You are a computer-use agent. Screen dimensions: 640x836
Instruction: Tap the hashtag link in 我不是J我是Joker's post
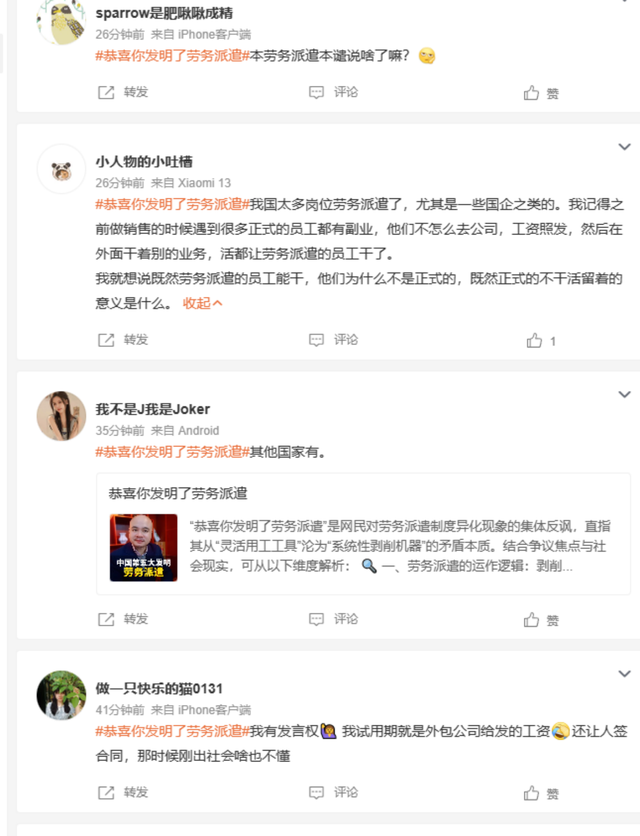(171, 451)
